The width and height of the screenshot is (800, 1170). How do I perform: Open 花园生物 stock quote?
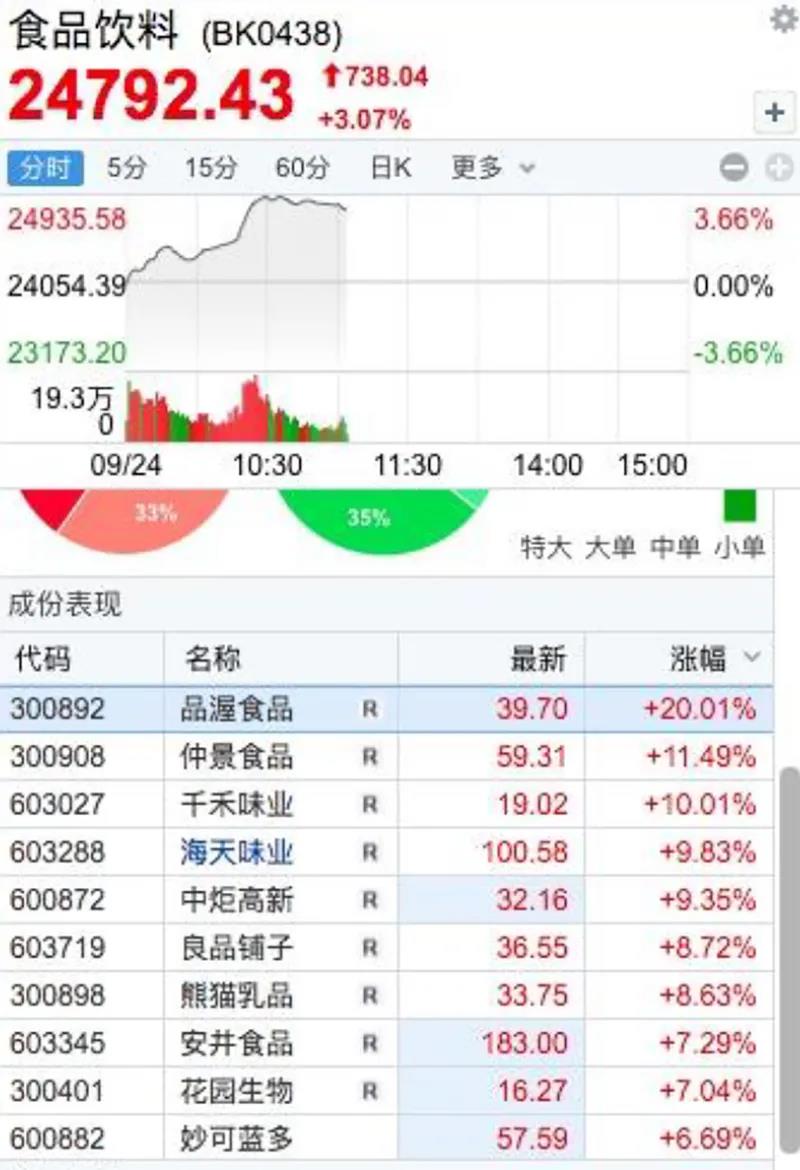click(x=237, y=1090)
